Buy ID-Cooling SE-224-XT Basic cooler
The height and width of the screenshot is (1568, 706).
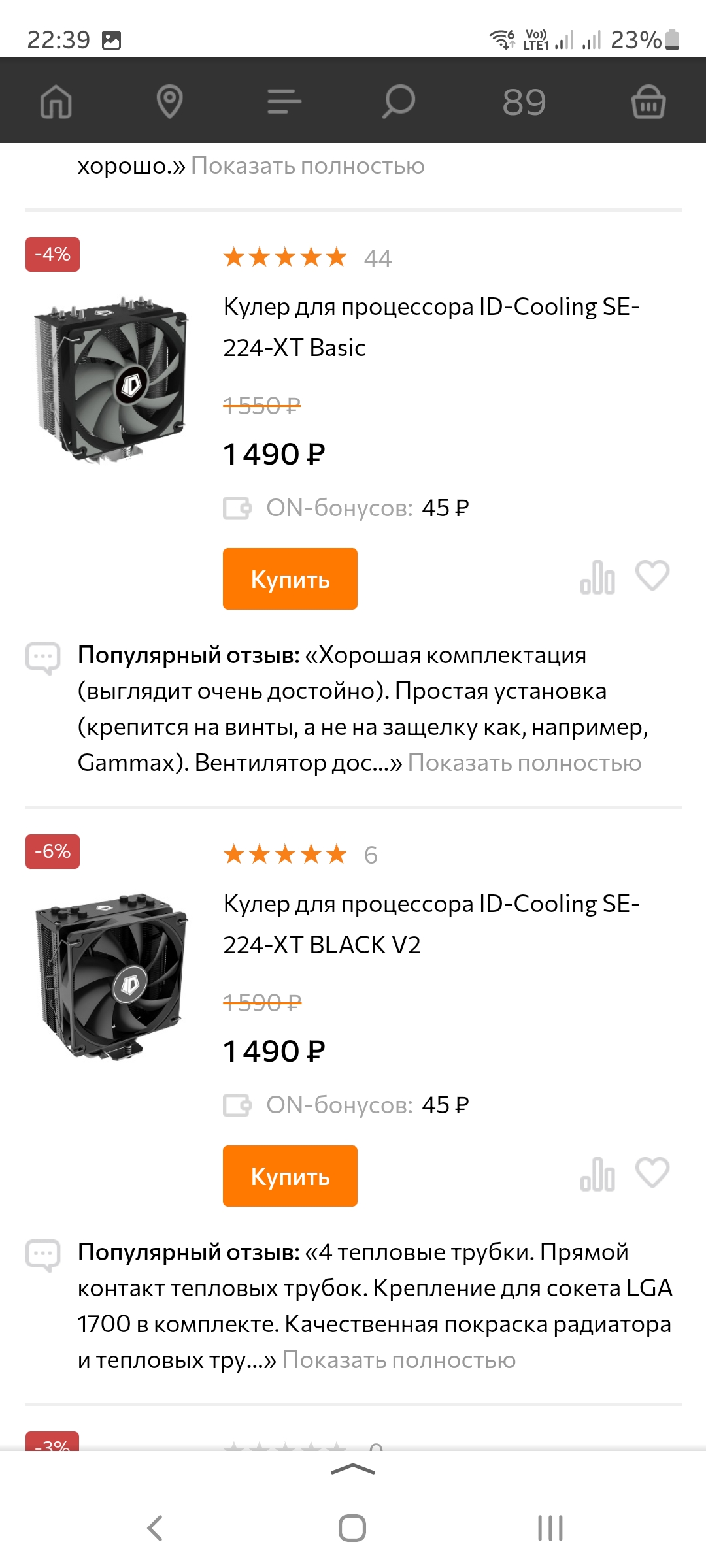click(290, 579)
